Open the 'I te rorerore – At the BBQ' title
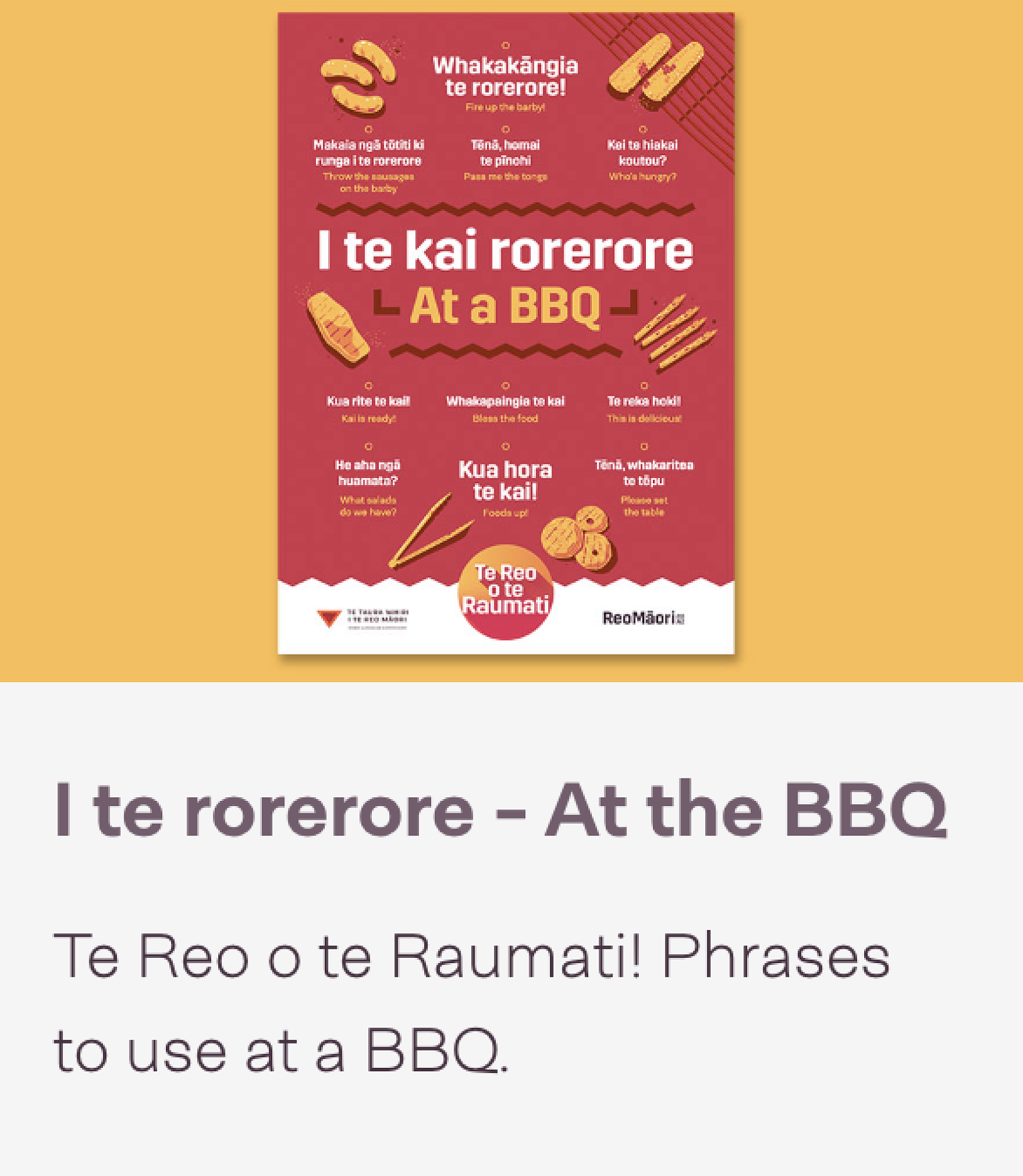The width and height of the screenshot is (1023, 1176). coord(501,811)
